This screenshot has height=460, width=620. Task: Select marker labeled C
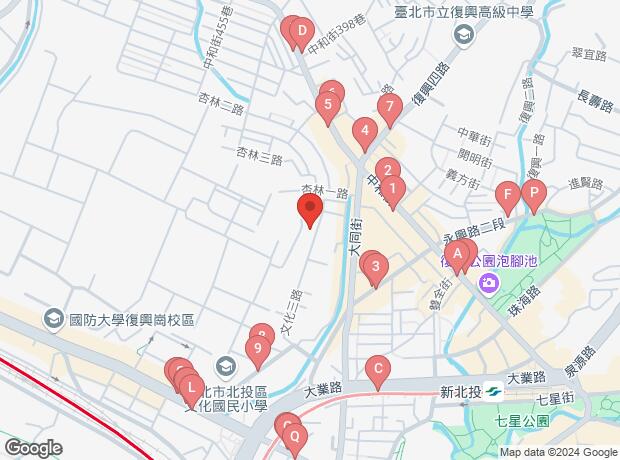377,369
